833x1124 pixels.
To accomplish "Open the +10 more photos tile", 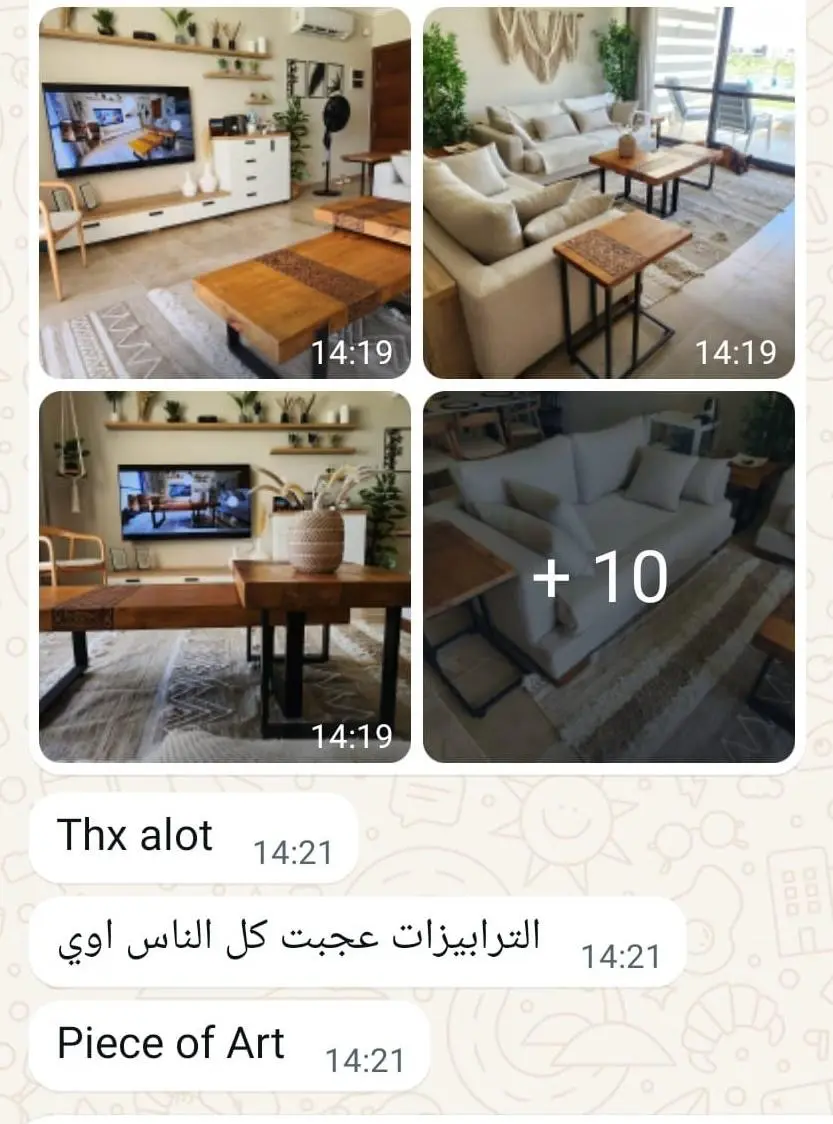I will point(608,576).
